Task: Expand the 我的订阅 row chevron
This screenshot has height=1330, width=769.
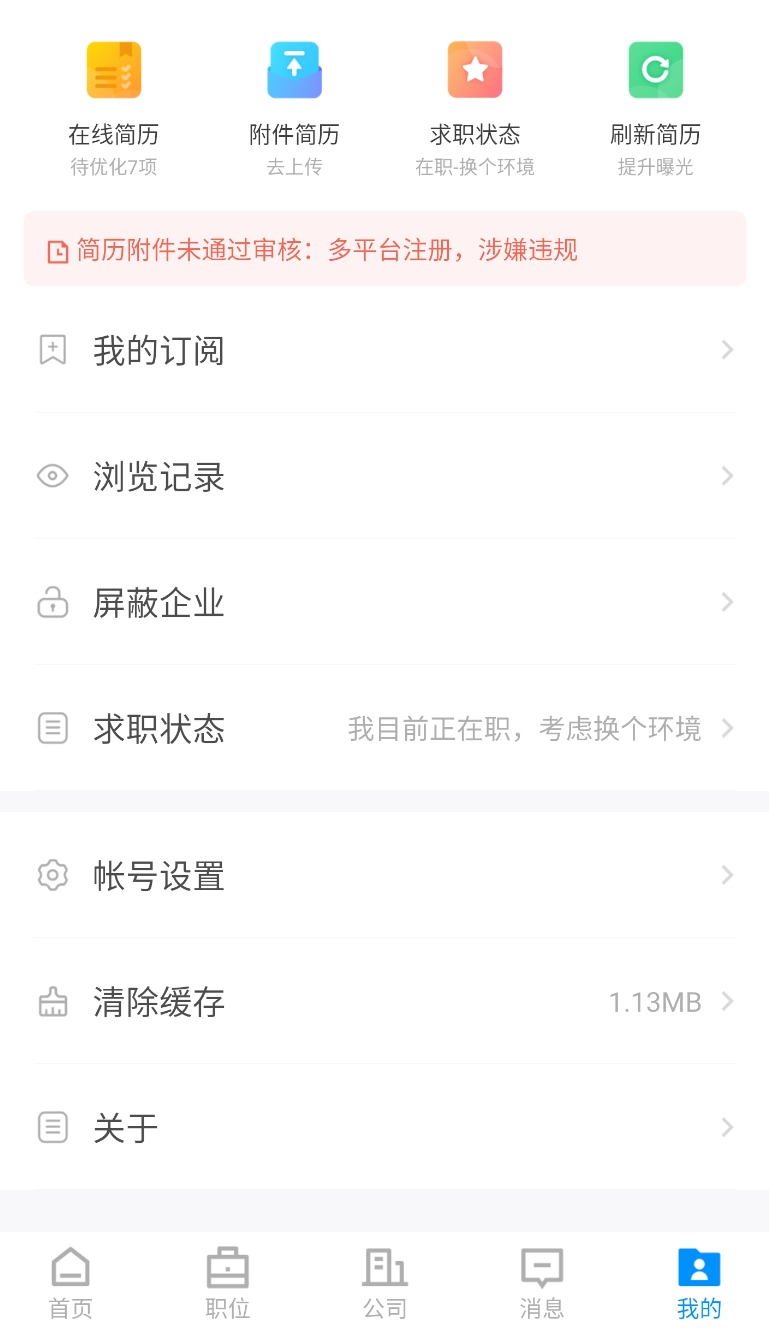Action: pos(727,349)
